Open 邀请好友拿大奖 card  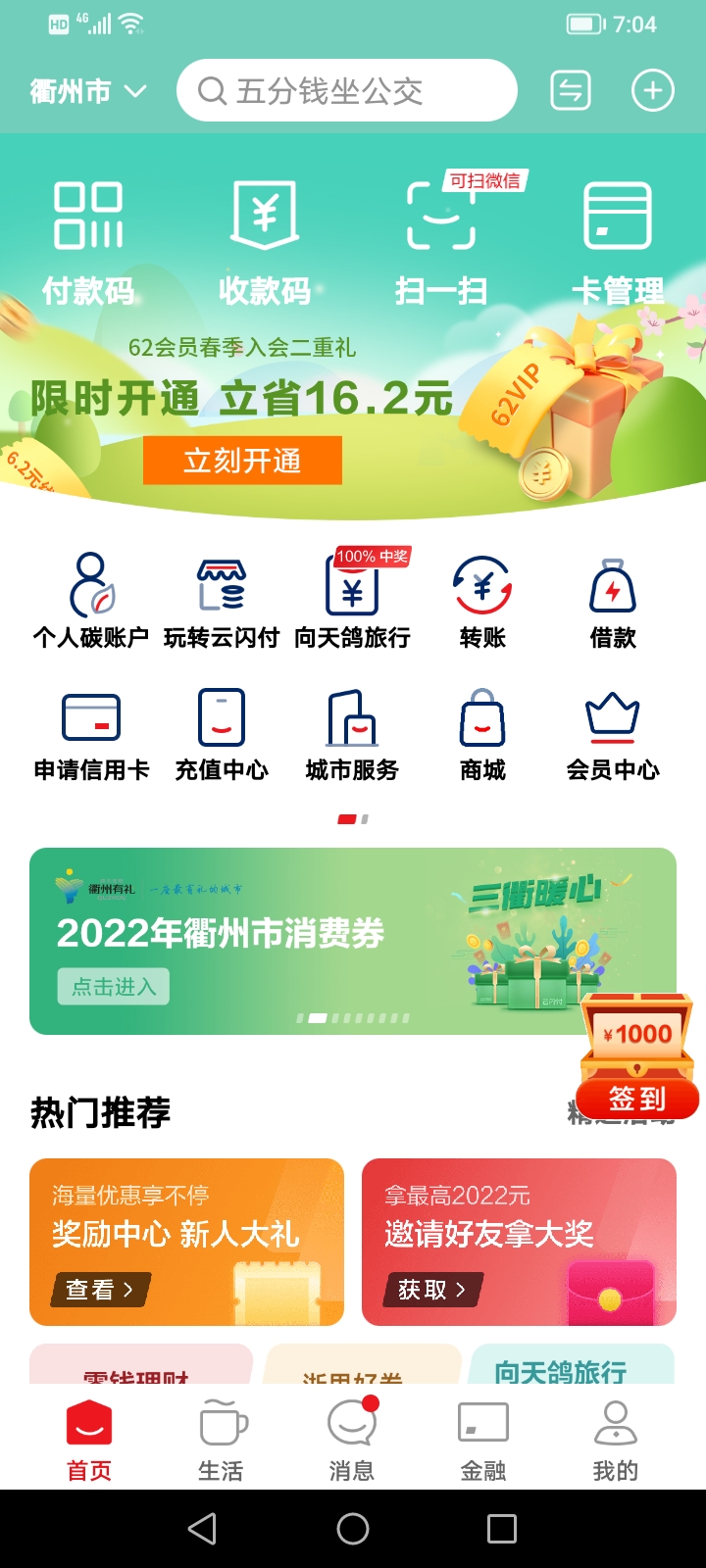pyautogui.click(x=519, y=1241)
